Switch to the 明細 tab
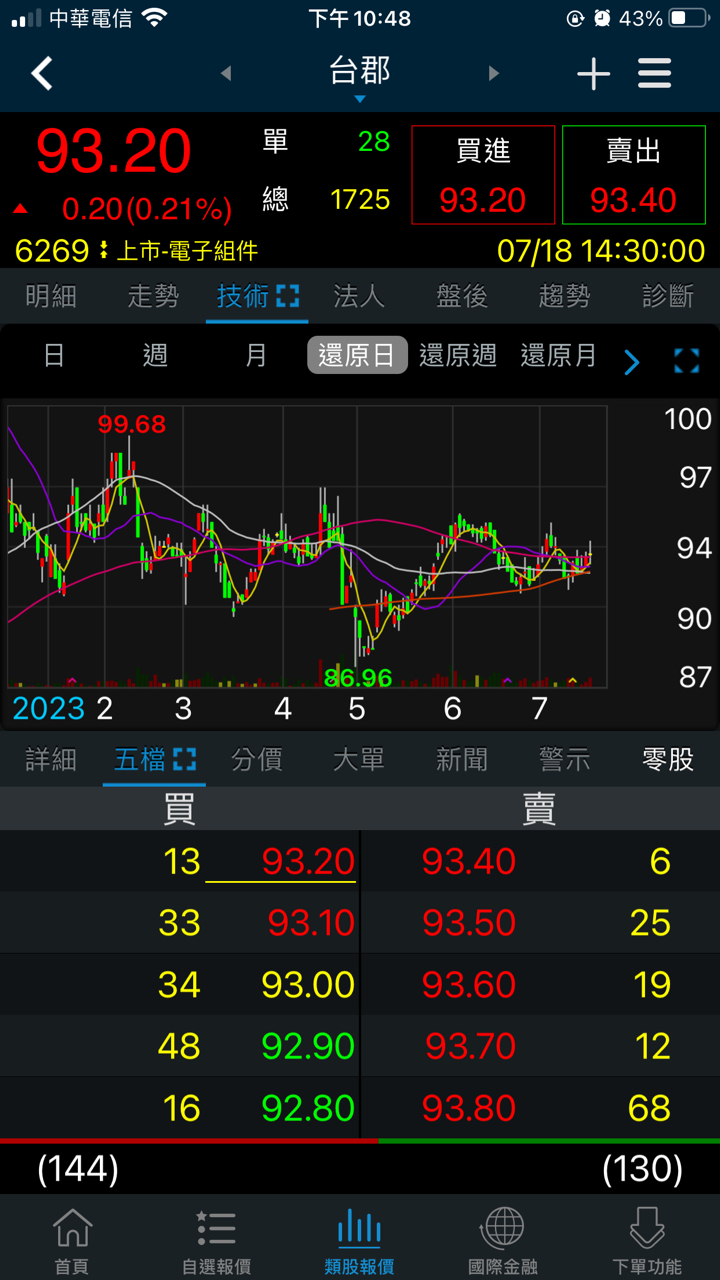This screenshot has height=1280, width=720. (x=51, y=296)
